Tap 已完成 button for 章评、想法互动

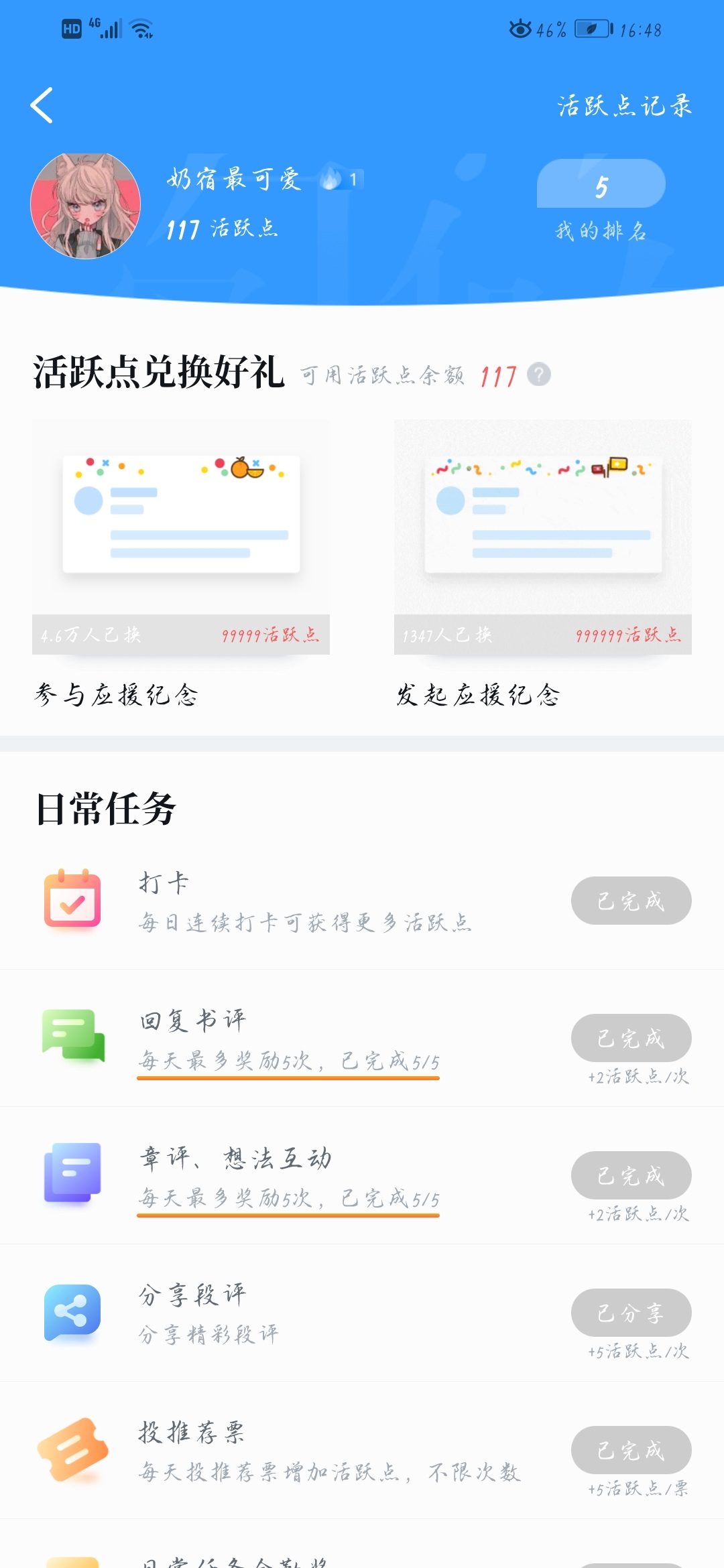(631, 1175)
